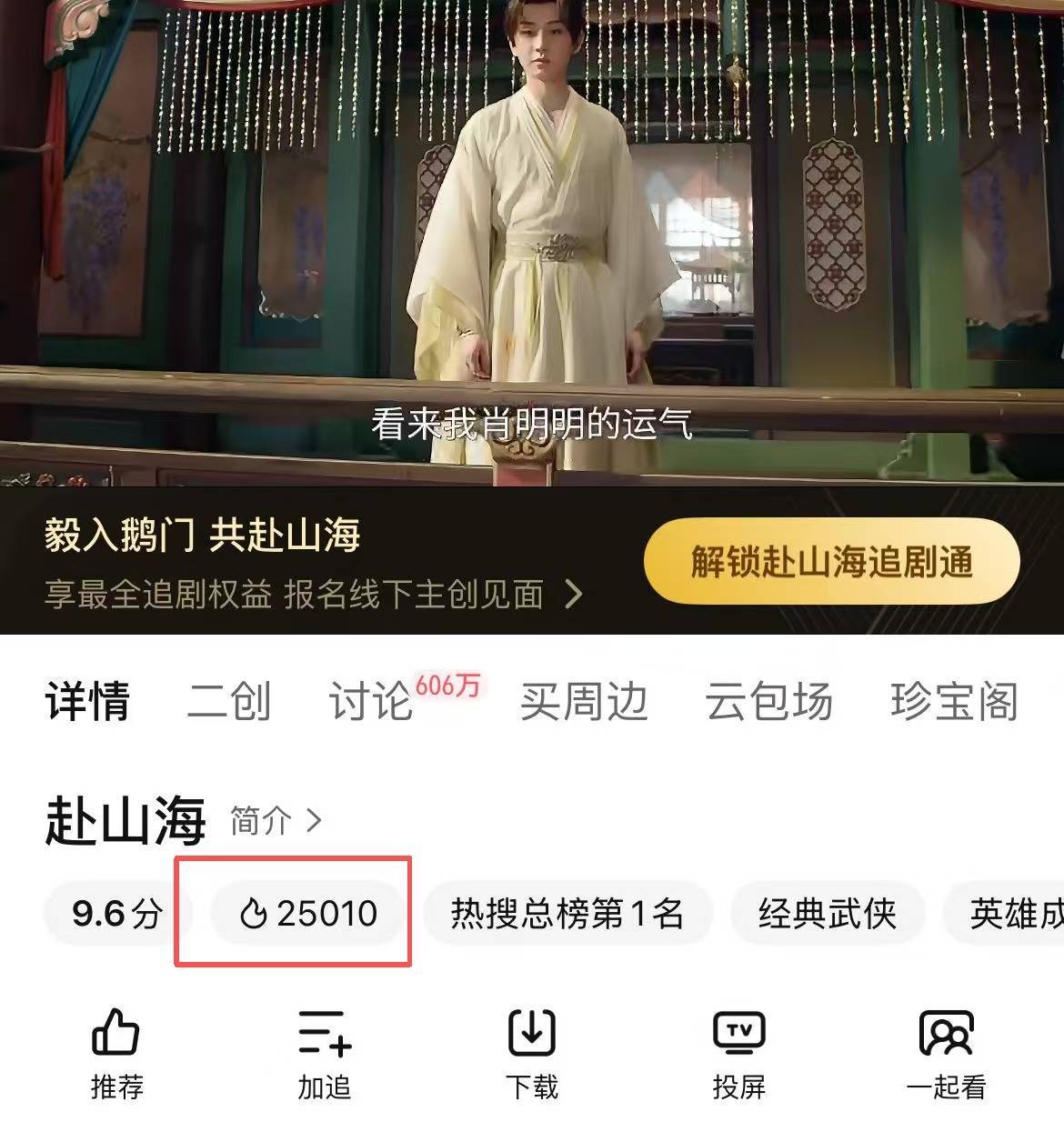Open the 讨论 tab
This screenshot has height=1142, width=1064.
click(x=371, y=702)
